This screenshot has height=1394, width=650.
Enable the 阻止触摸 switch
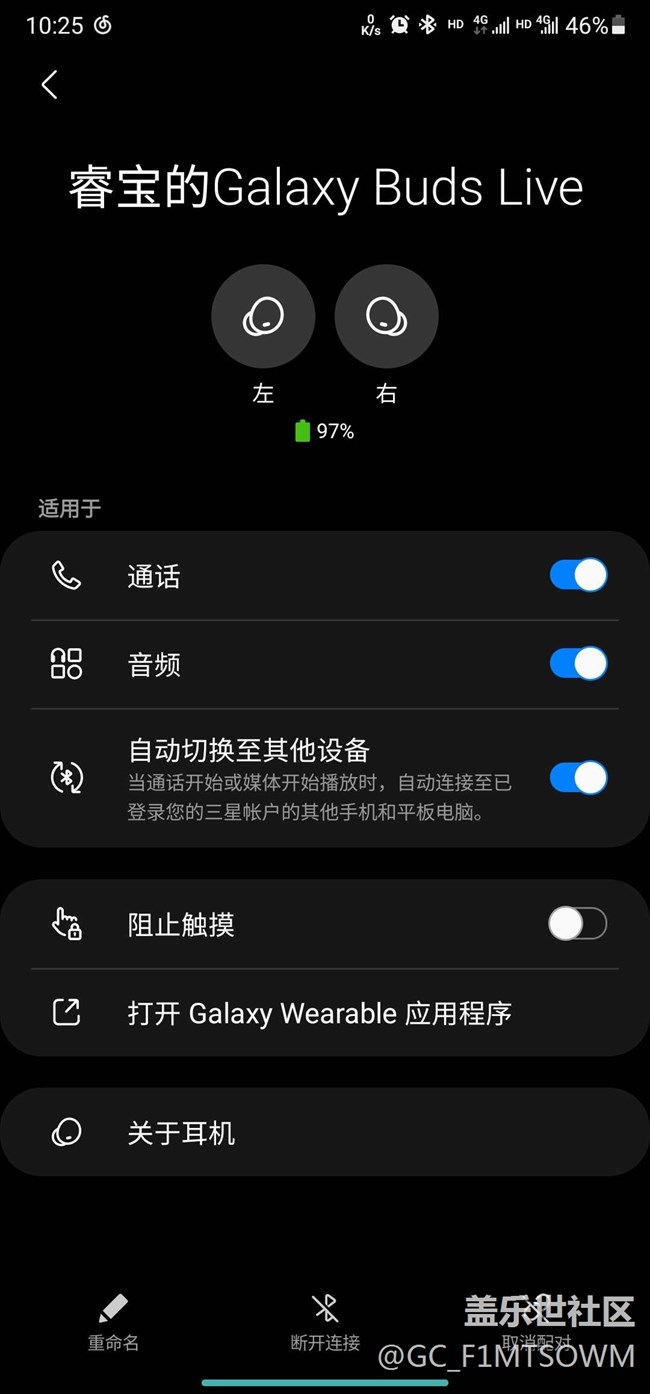coord(578,924)
